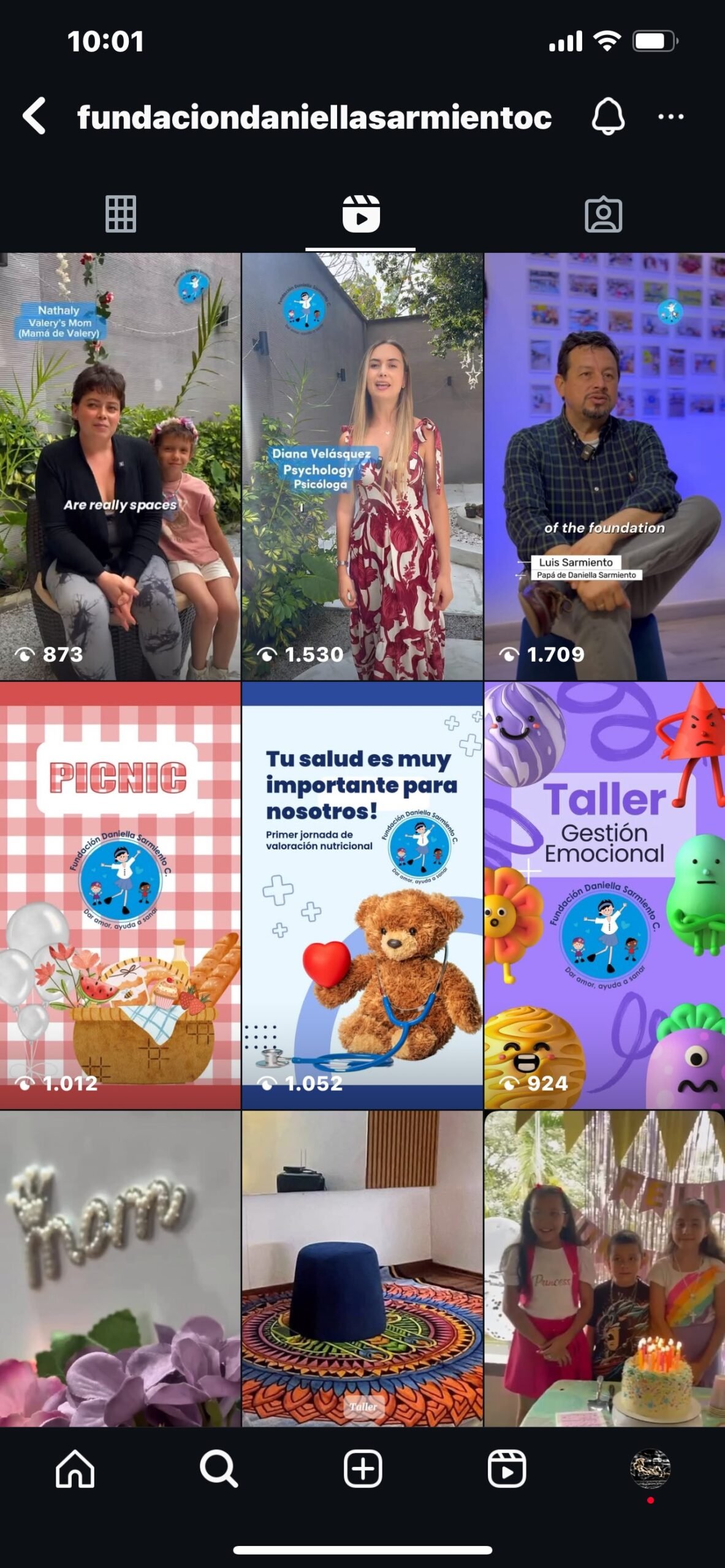Go back from this profile
This screenshot has width=725, height=1568.
click(34, 116)
